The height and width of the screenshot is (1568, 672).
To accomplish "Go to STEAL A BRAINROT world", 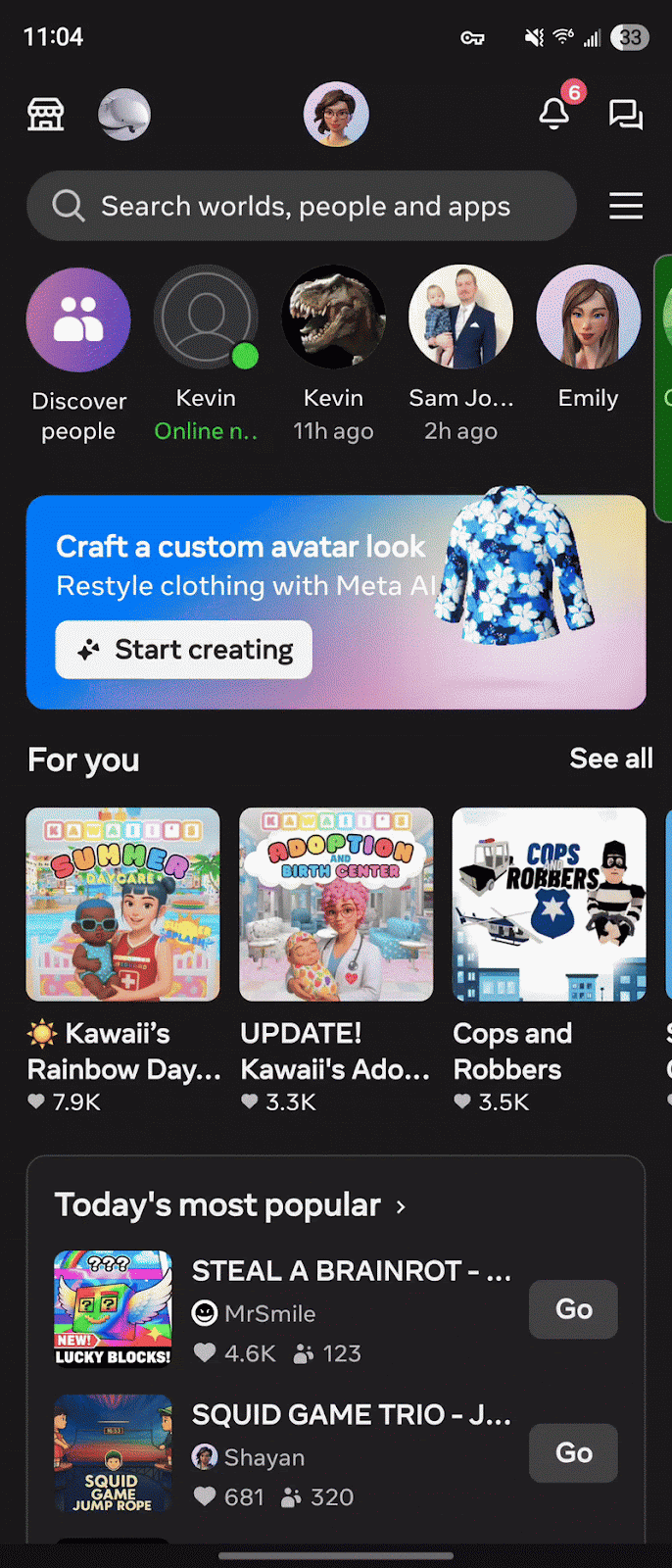I will [573, 1309].
